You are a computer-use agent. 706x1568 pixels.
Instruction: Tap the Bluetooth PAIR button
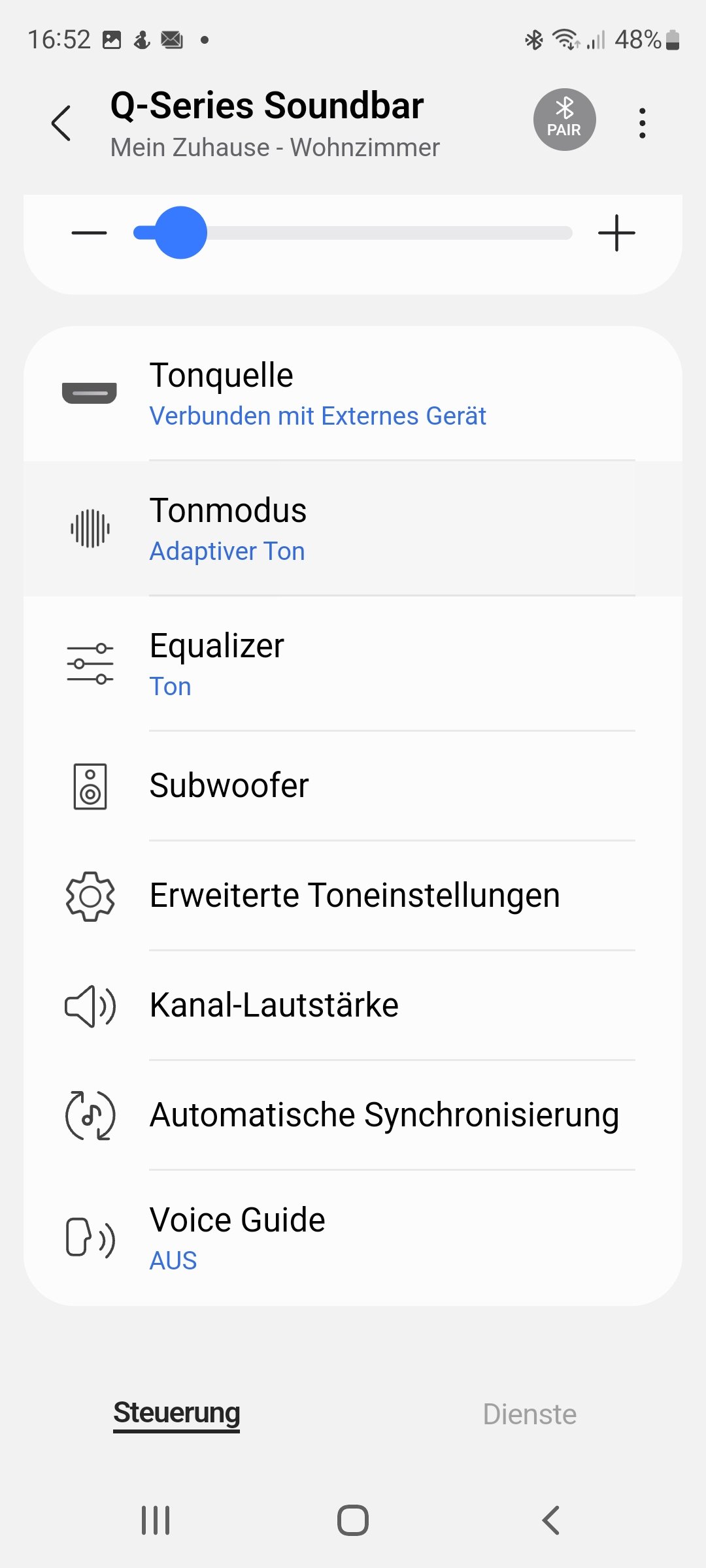(564, 120)
